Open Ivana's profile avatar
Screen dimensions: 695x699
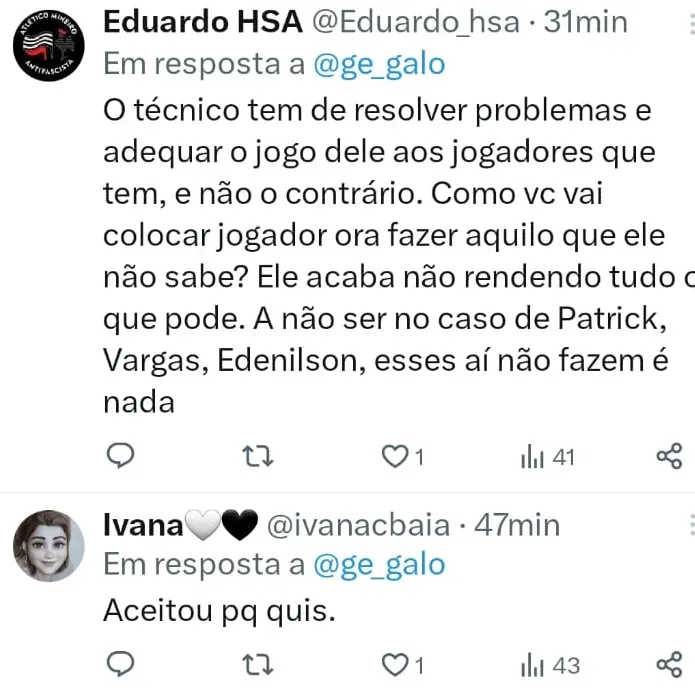pyautogui.click(x=48, y=546)
